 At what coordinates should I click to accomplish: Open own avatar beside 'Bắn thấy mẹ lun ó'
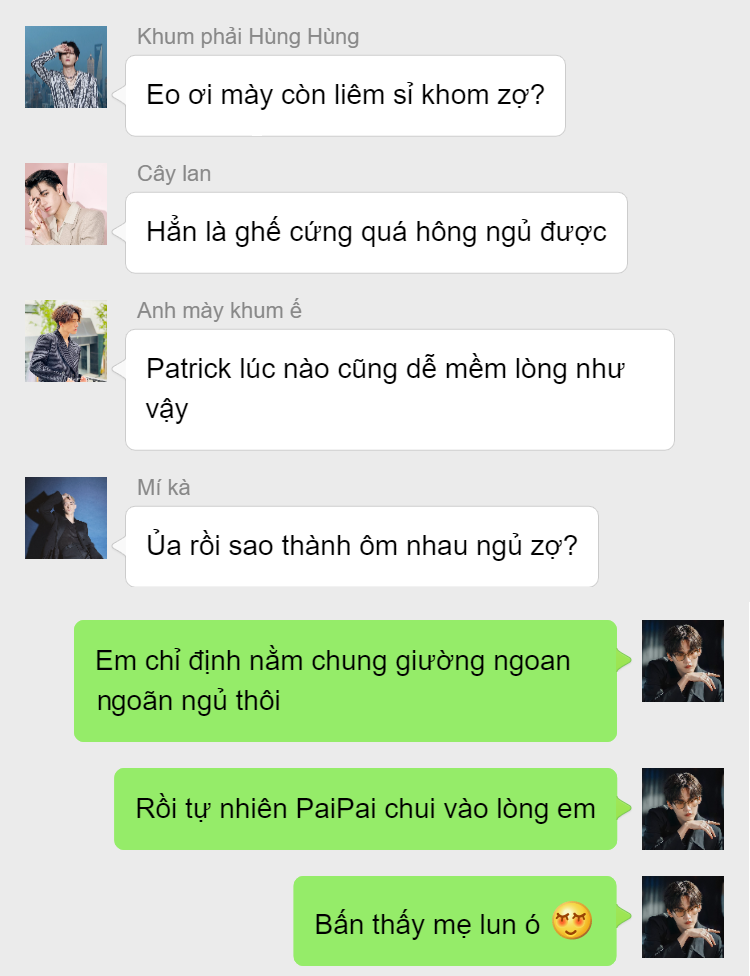[682, 917]
